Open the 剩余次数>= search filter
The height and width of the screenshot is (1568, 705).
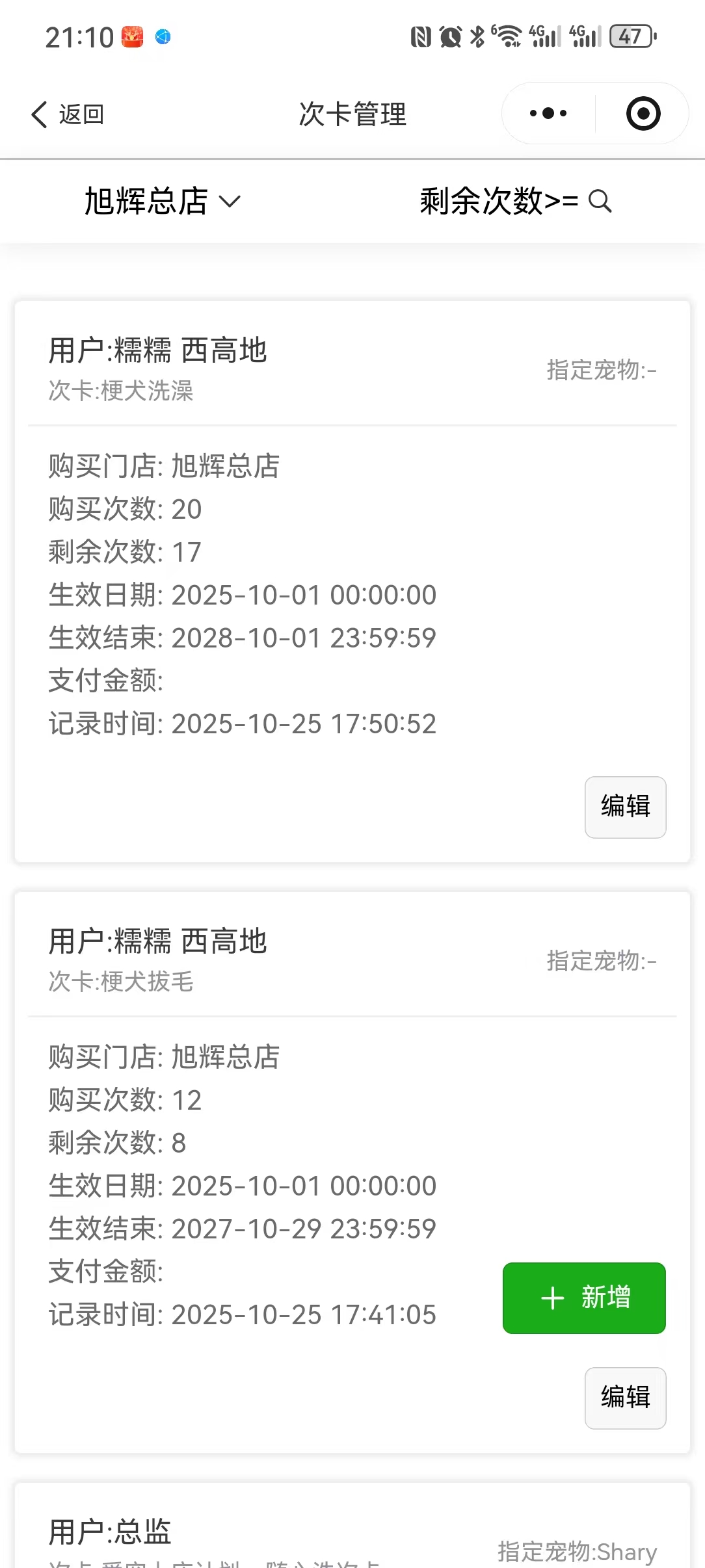515,201
